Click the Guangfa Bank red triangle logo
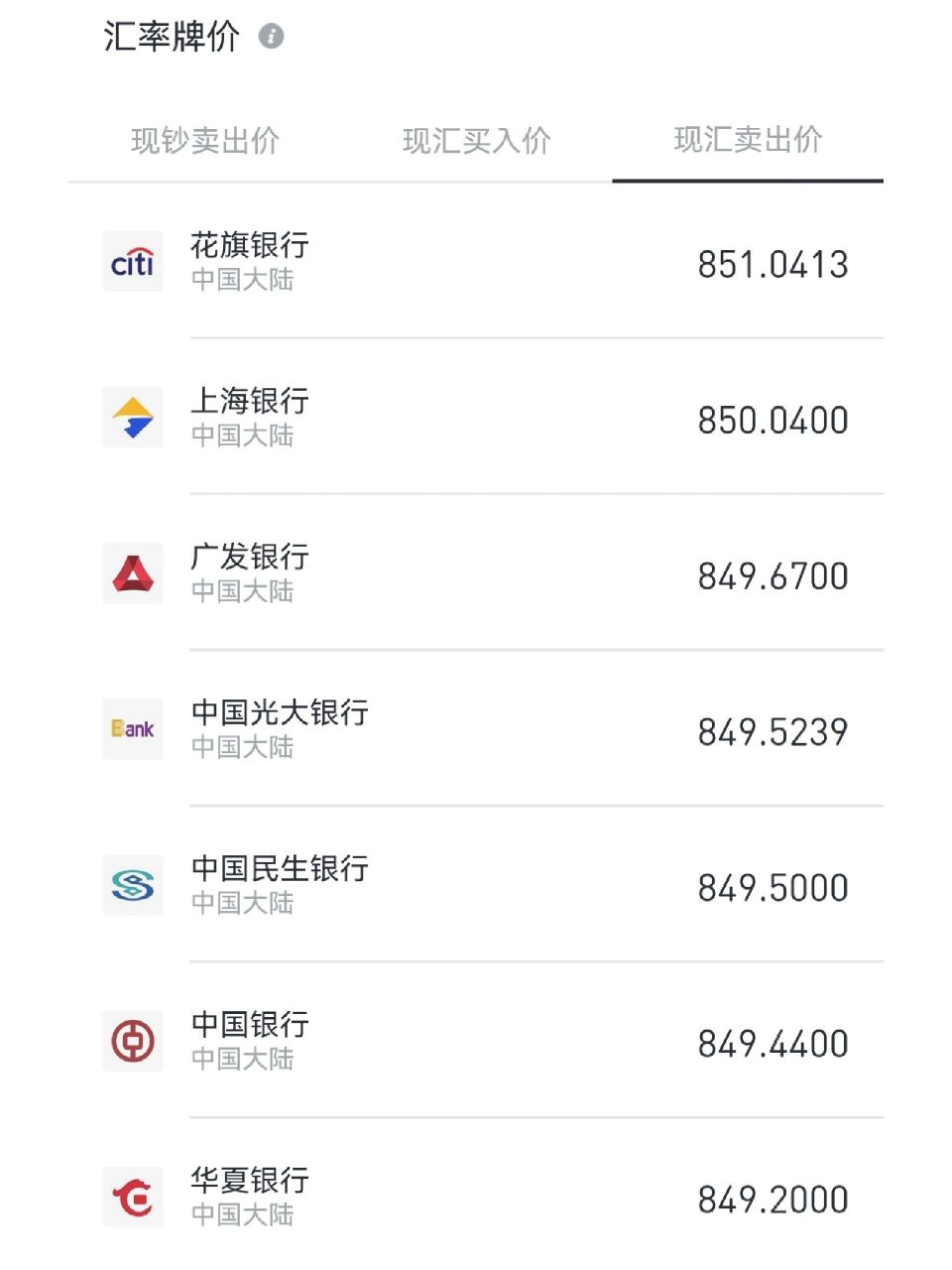Screen dimensions: 952x1270 coord(132,573)
